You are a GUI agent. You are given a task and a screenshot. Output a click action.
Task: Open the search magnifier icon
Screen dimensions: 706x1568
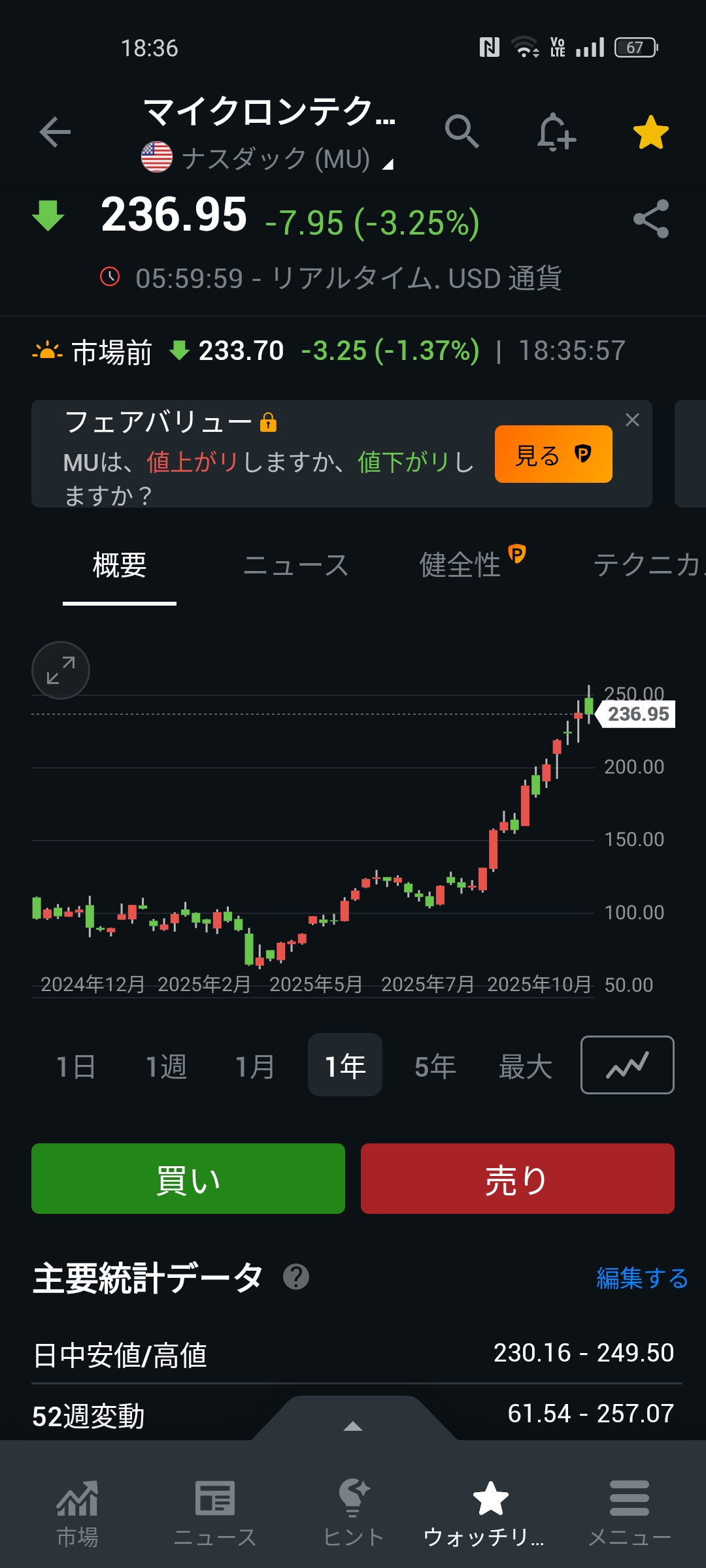pyautogui.click(x=462, y=131)
